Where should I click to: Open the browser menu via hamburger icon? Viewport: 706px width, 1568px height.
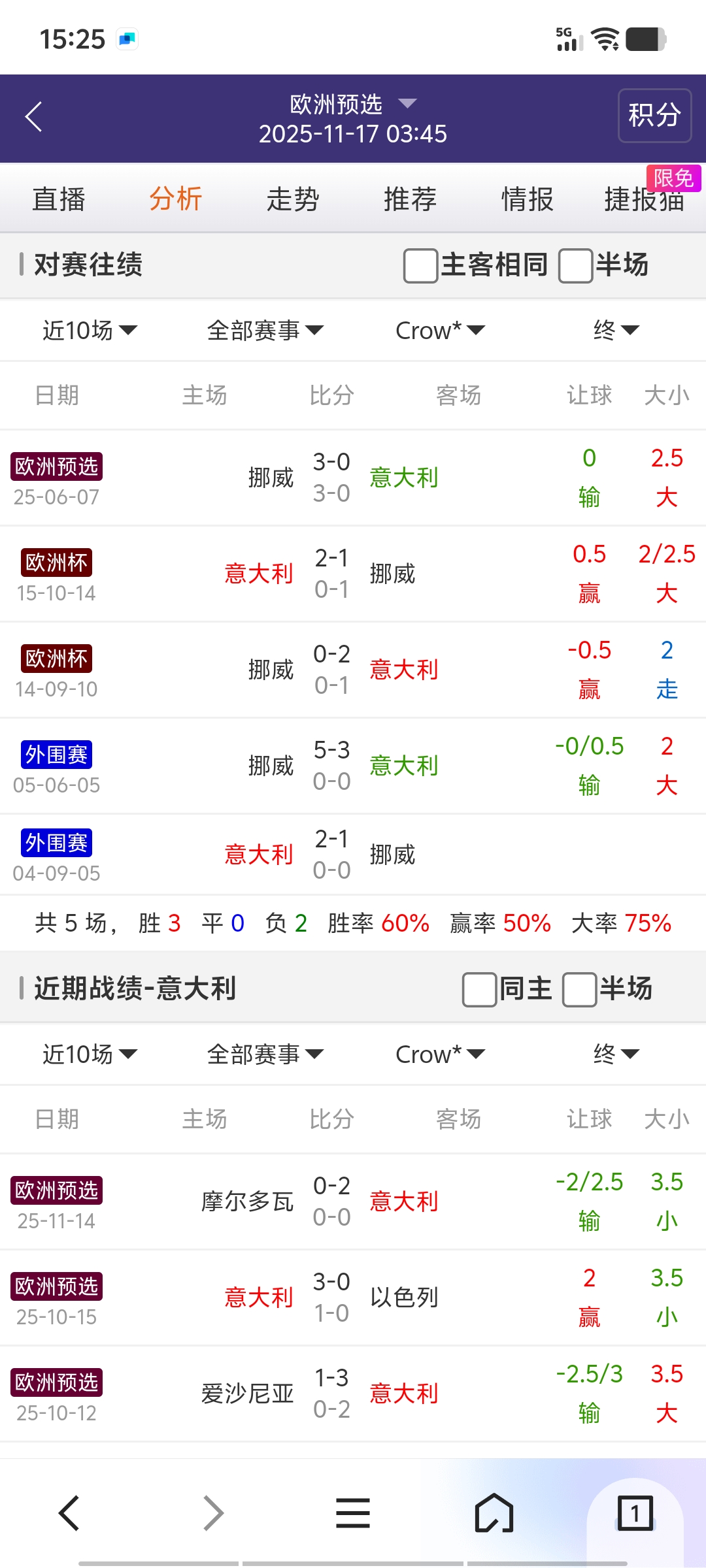353,1512
